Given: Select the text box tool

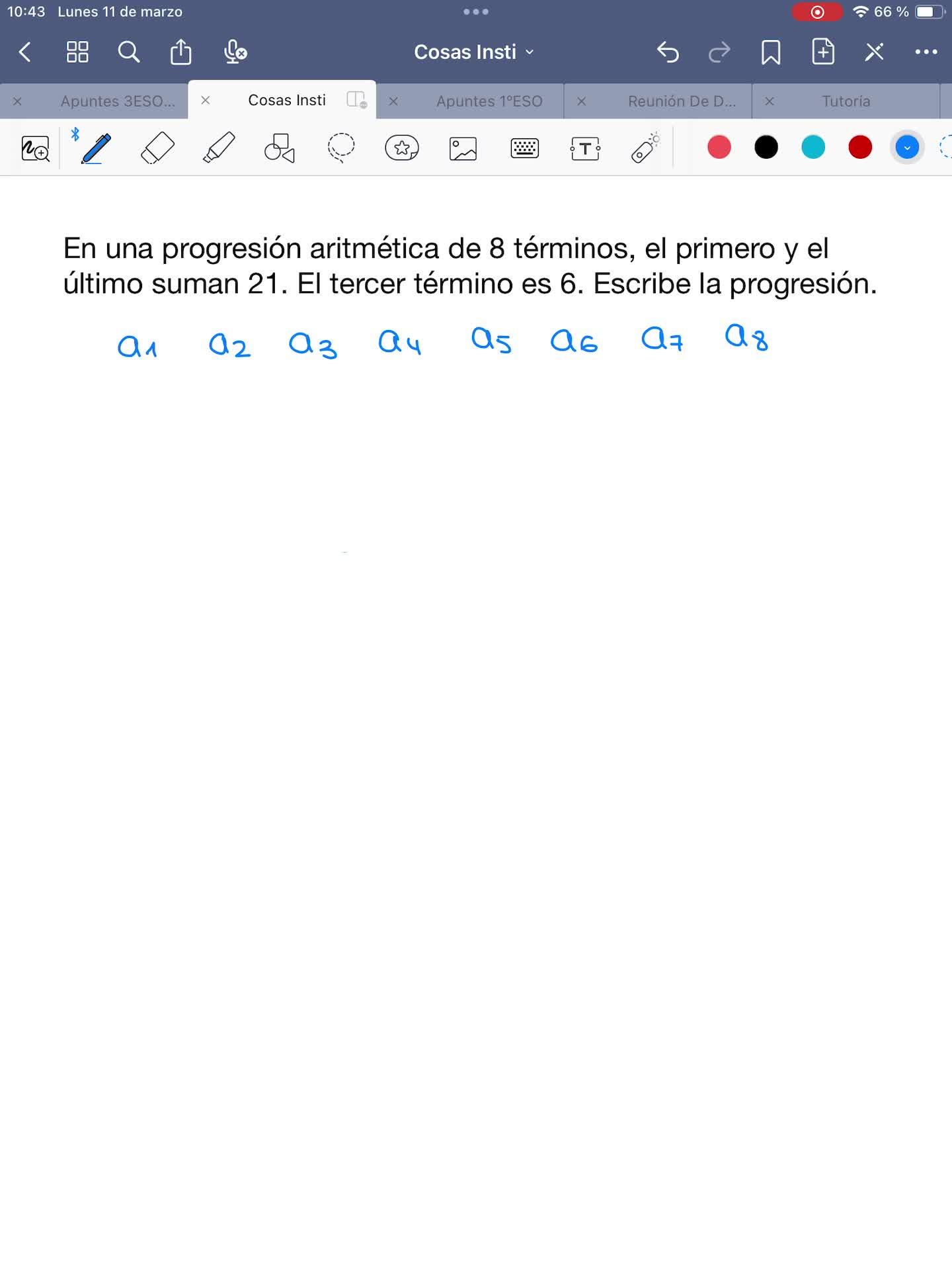Looking at the screenshot, I should point(585,148).
